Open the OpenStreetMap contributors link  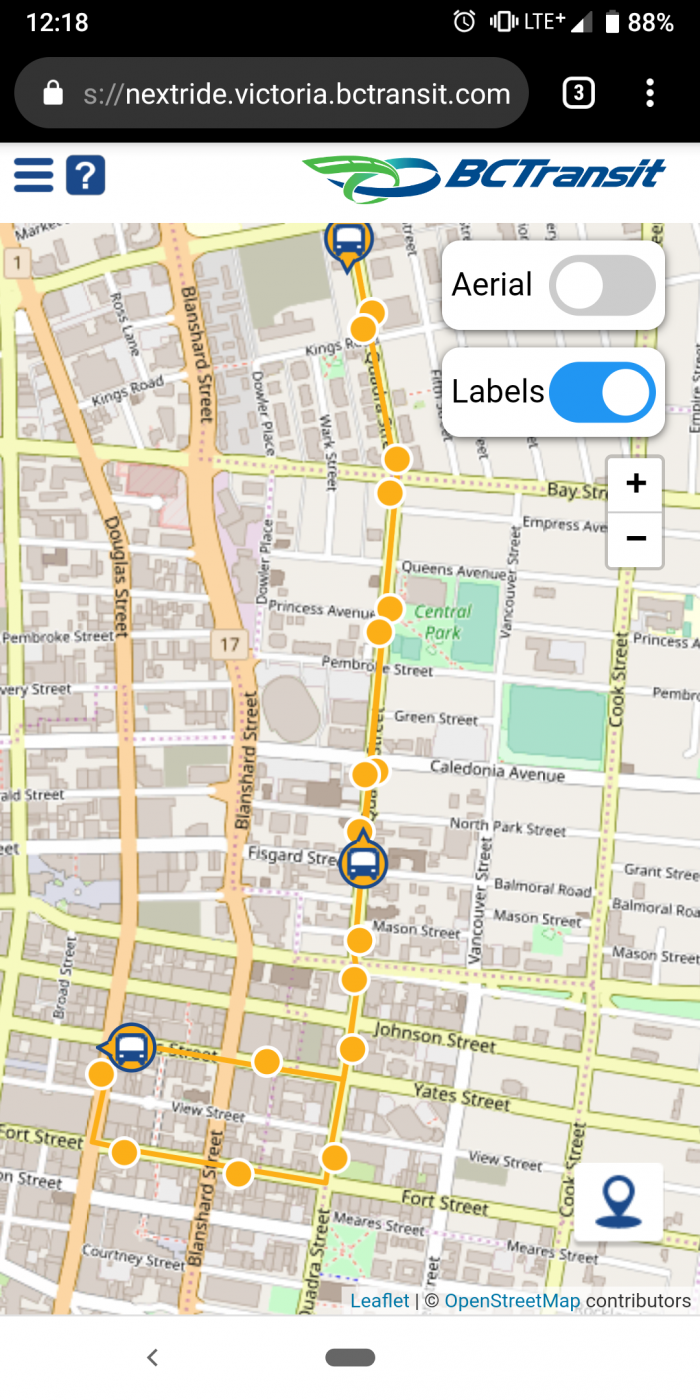tap(512, 1301)
